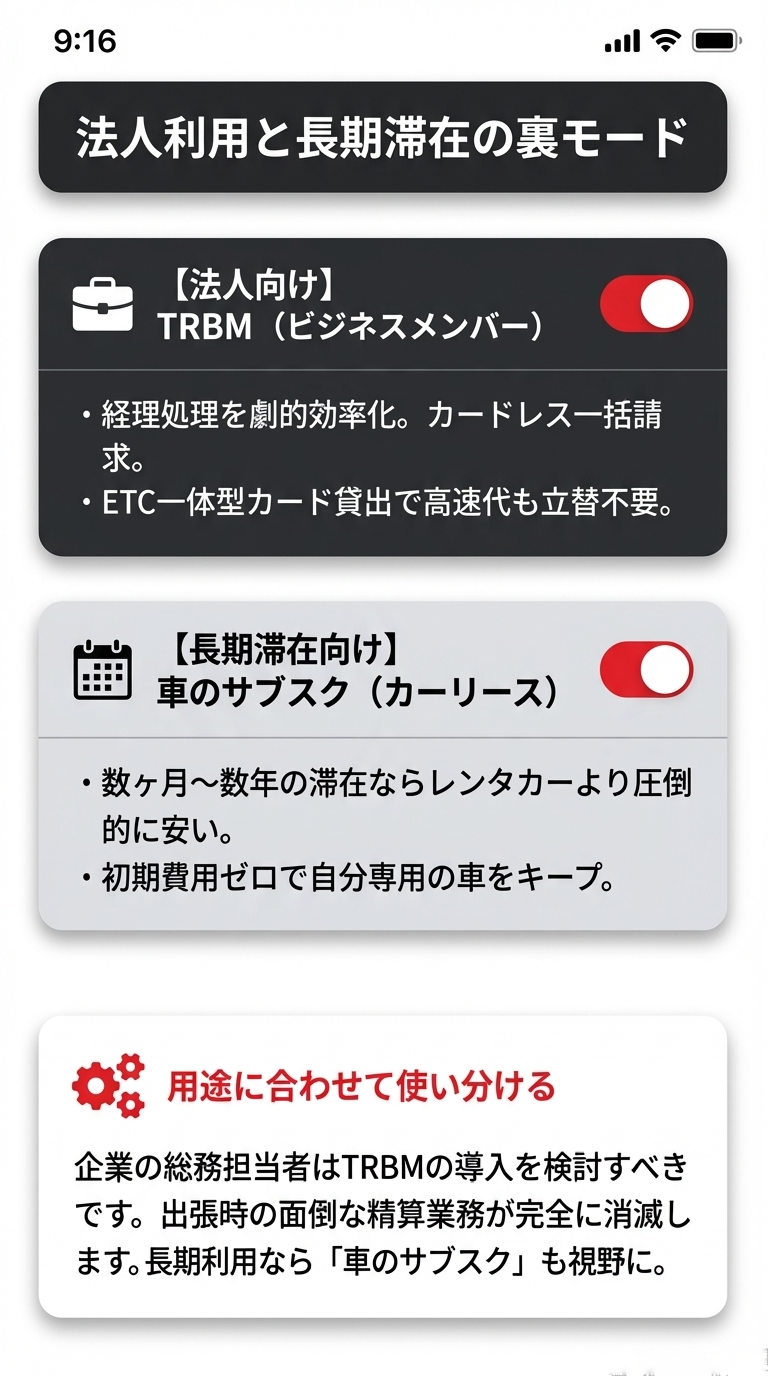Select the 法人利用と長期滞在の裏モード header

(x=383, y=136)
